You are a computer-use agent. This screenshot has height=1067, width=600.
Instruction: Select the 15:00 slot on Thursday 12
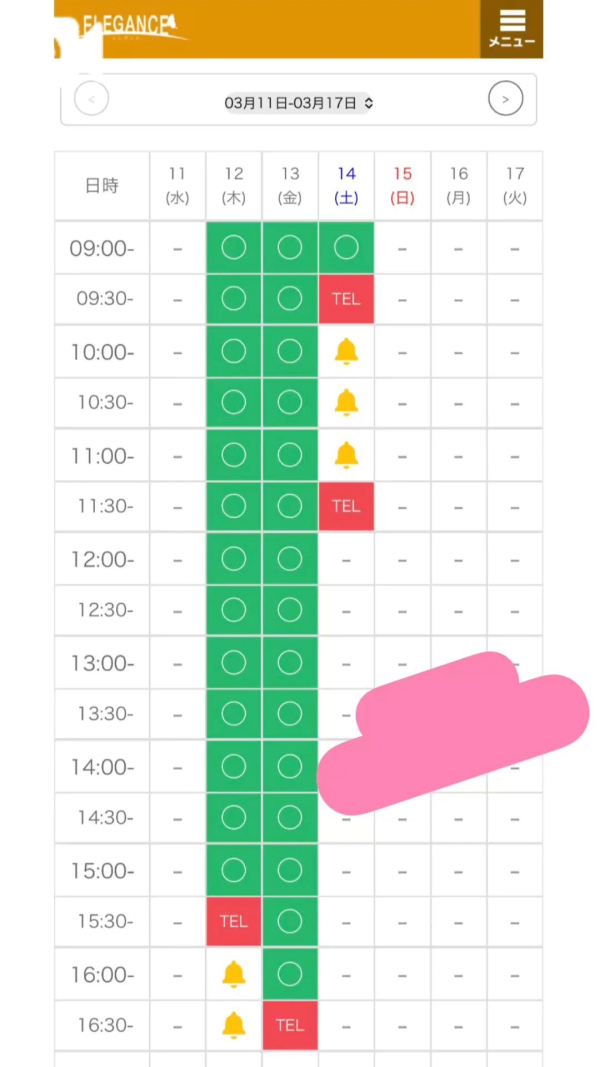pyautogui.click(x=233, y=870)
